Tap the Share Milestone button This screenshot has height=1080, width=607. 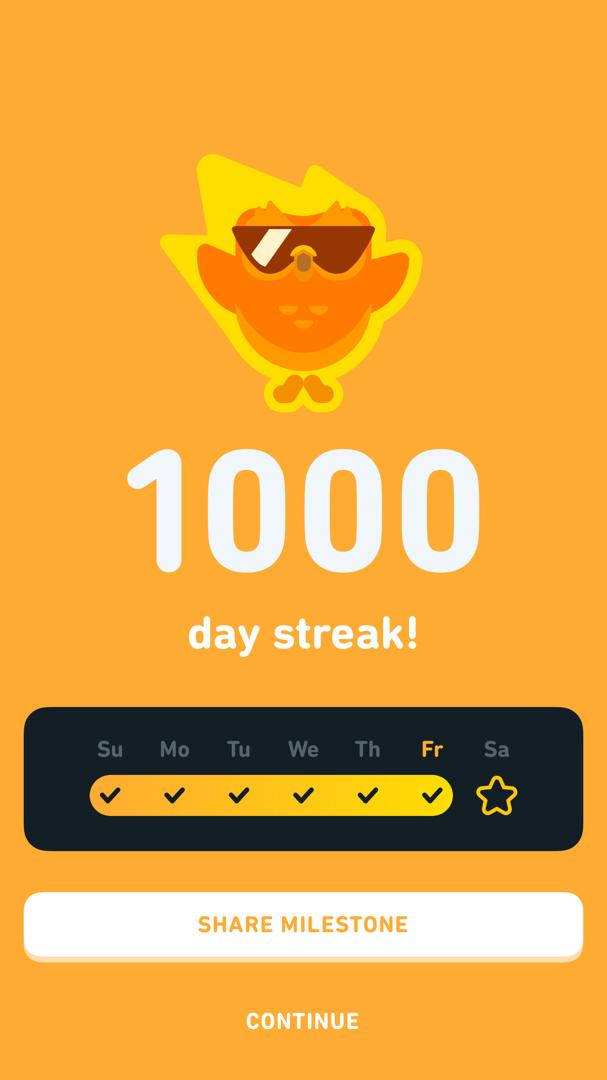point(303,924)
